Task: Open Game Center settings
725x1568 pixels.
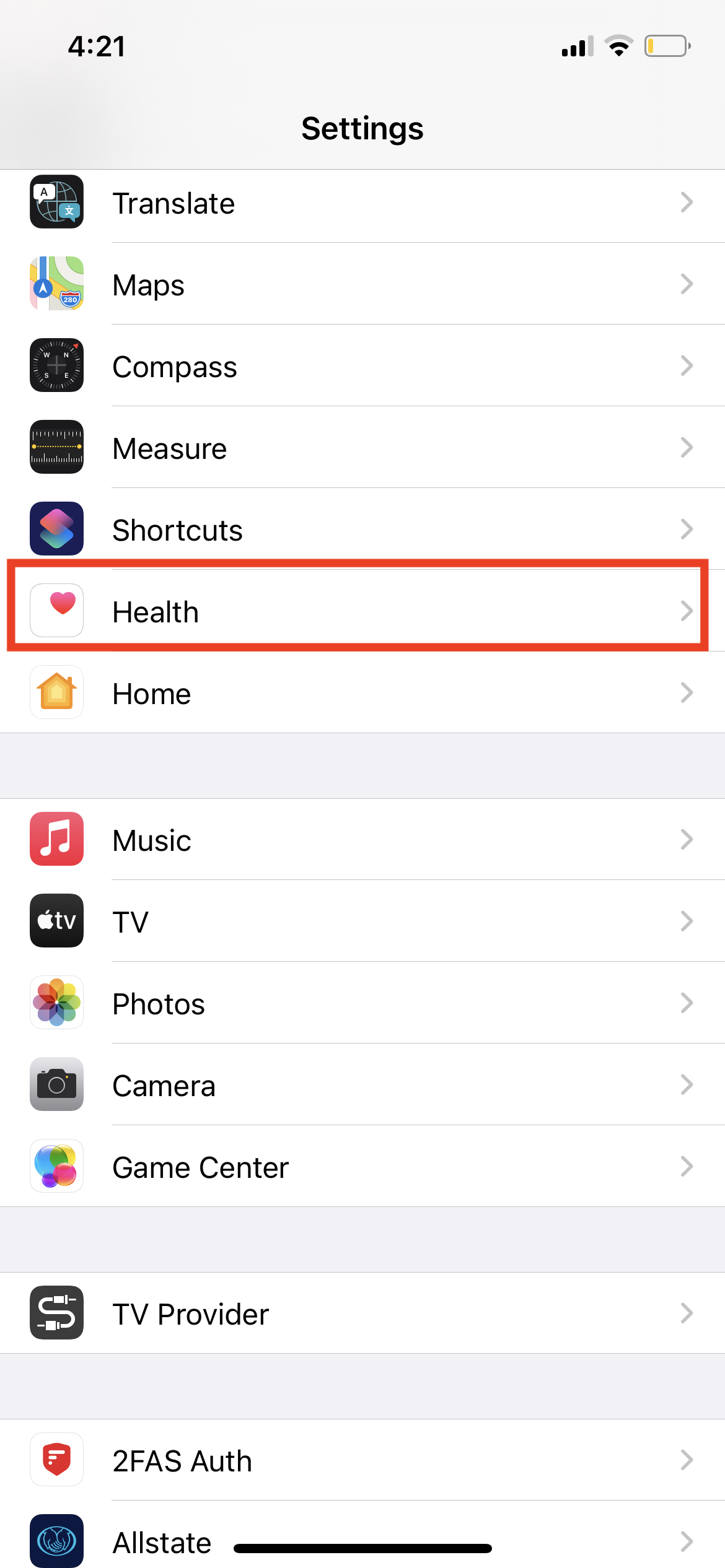Action: point(362,1166)
